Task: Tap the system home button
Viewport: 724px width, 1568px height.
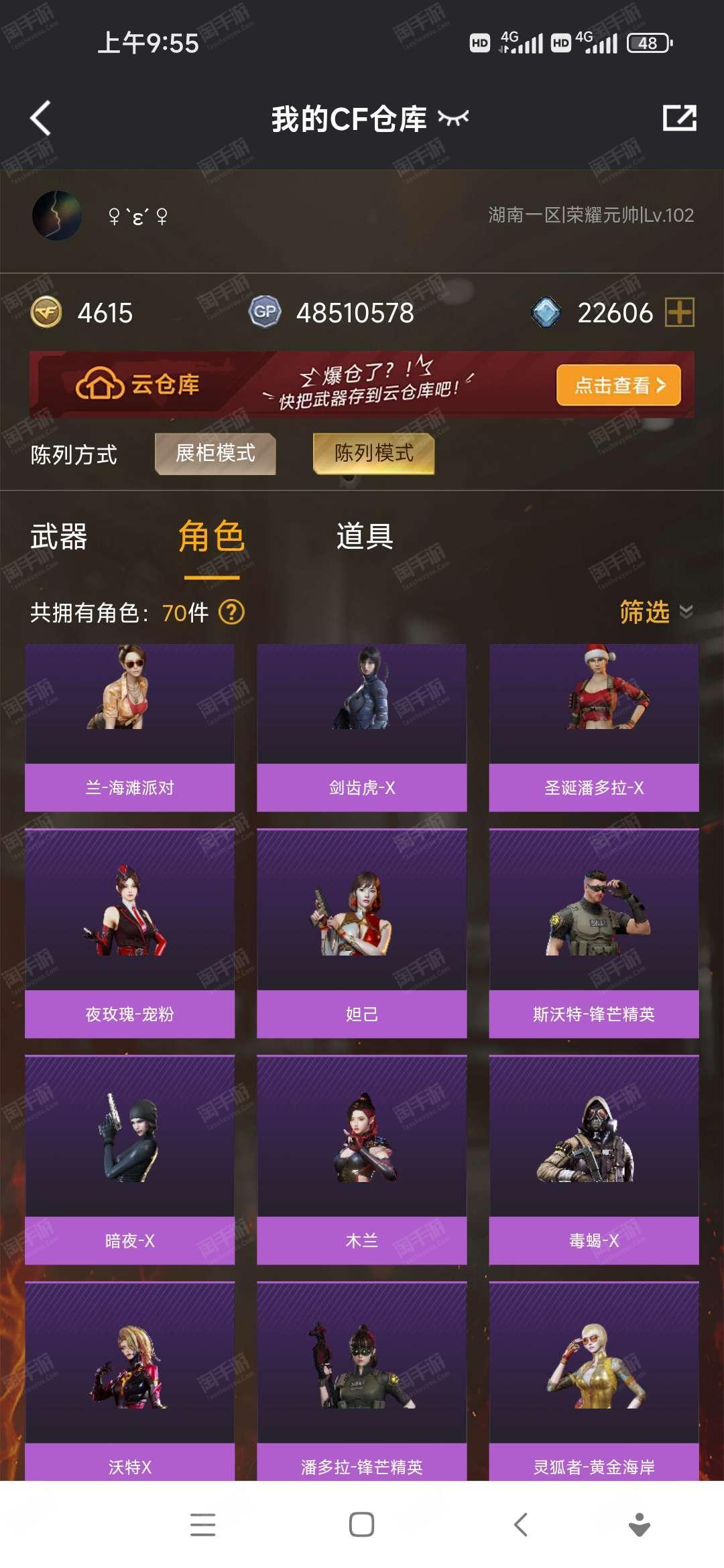Action: 361,1524
